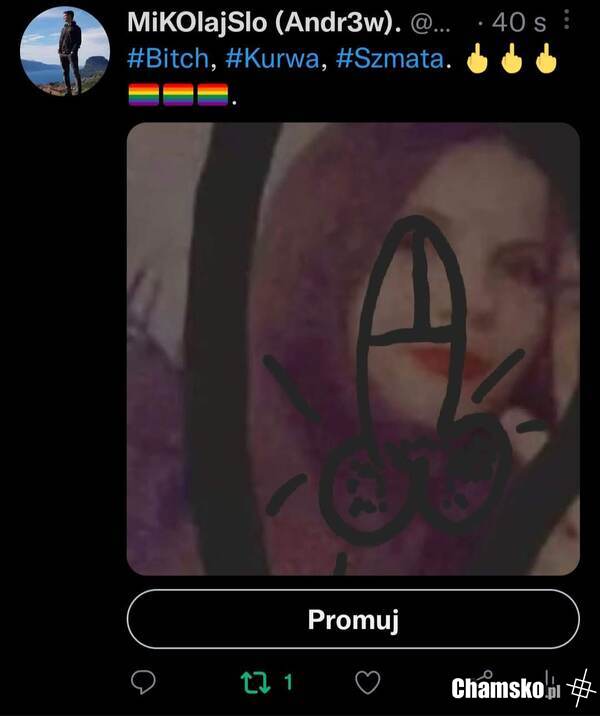
Task: Open MiKOlajSlo's profile picture
Action: click(x=65, y=51)
